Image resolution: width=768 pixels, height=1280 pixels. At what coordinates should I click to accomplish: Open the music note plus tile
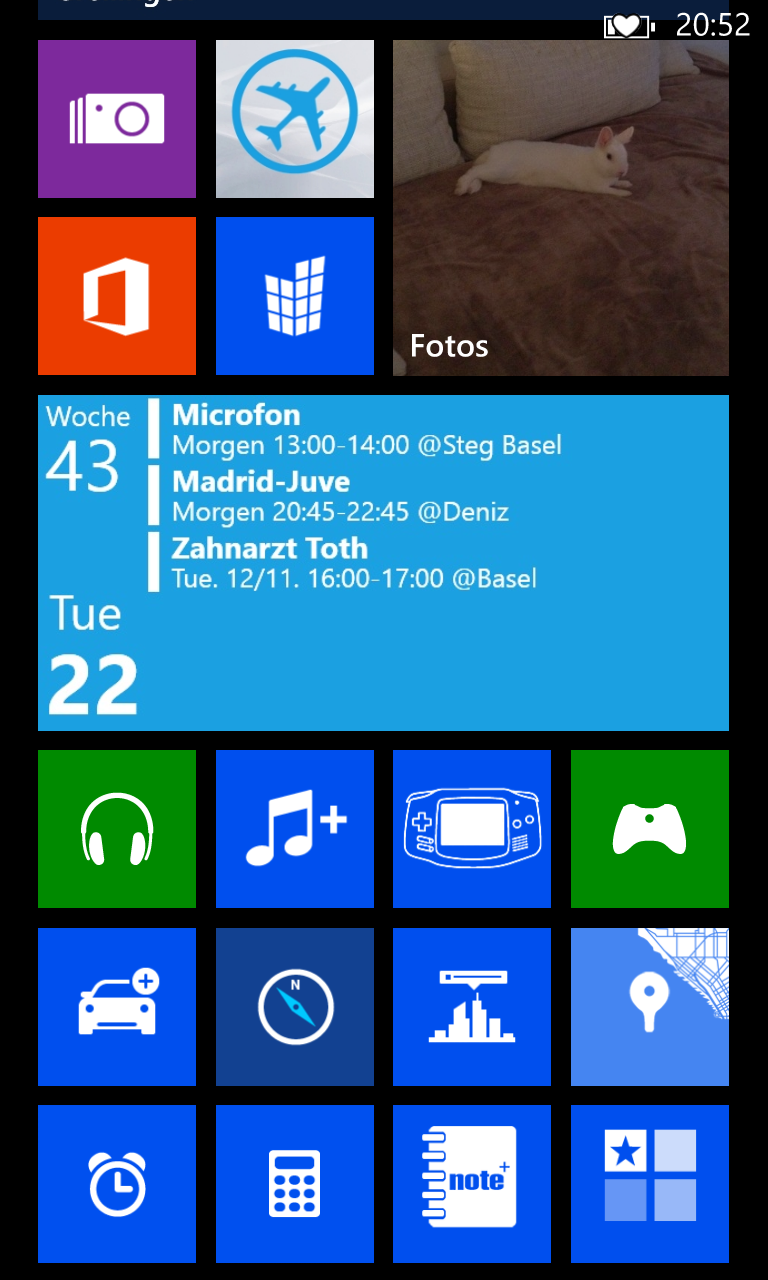295,829
